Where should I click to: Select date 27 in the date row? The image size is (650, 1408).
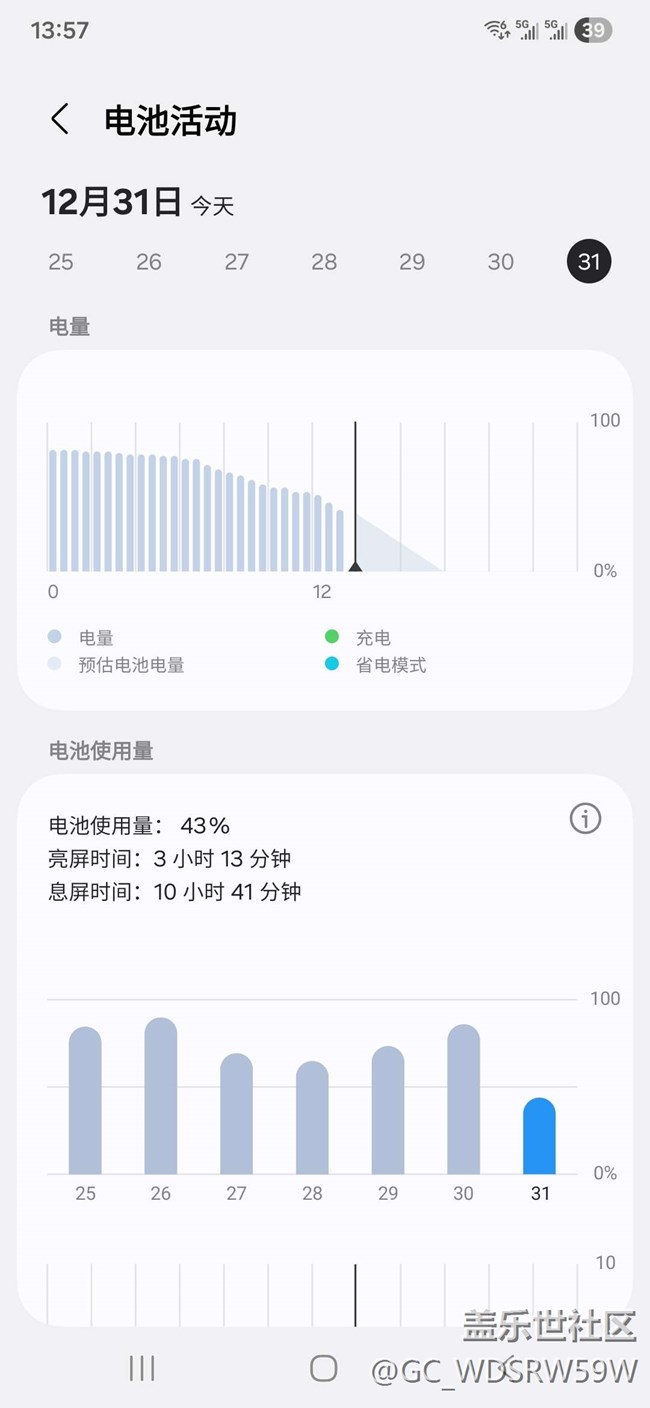coord(237,262)
